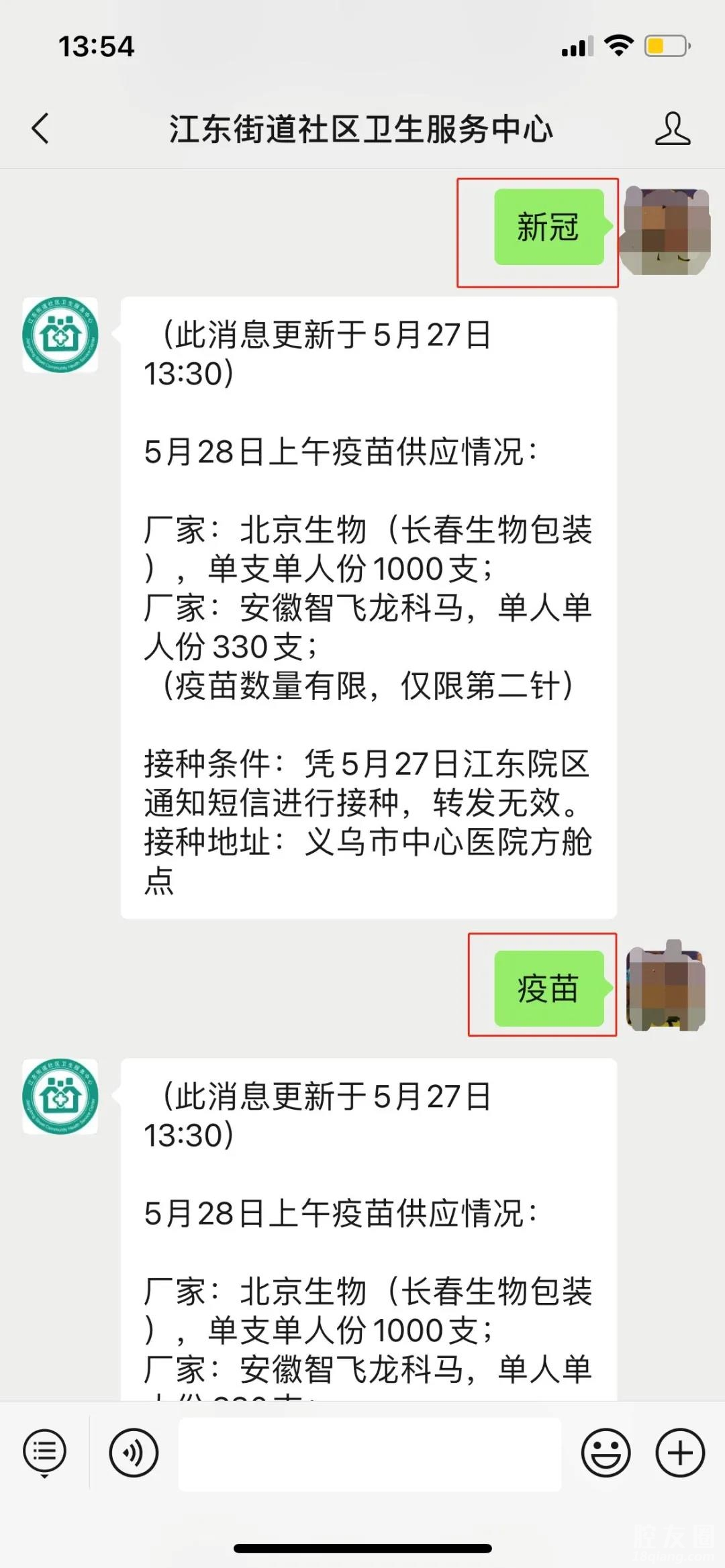The width and height of the screenshot is (725, 1568).
Task: Go back from the chat
Action: tap(40, 128)
